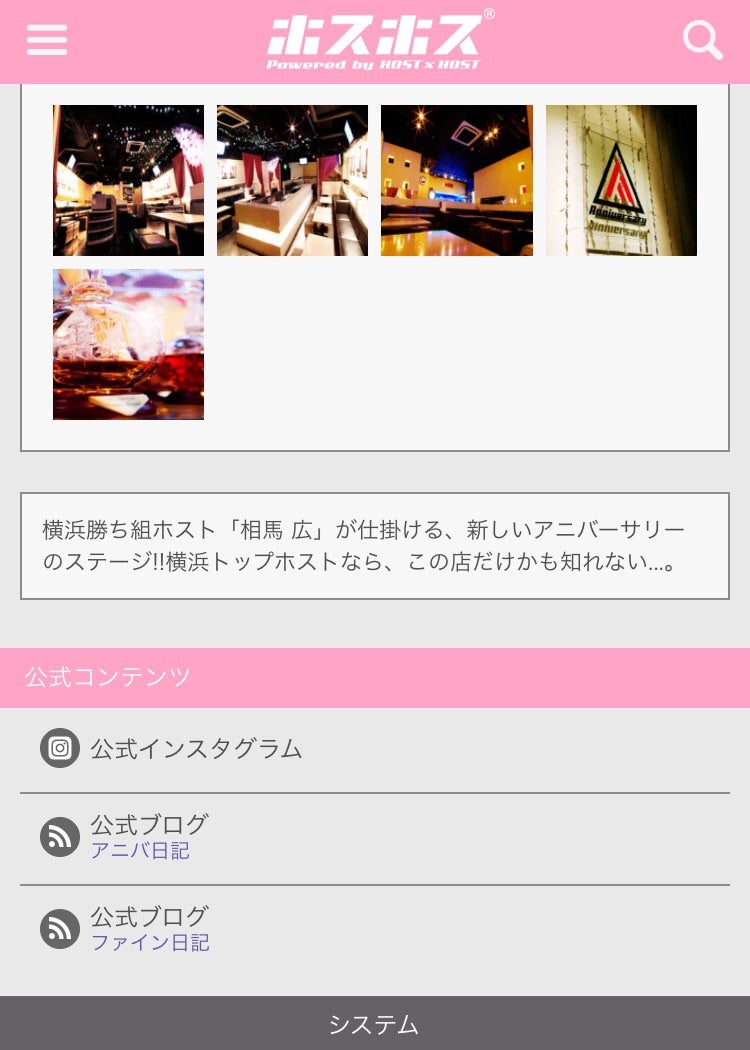Viewport: 750px width, 1050px height.
Task: Open the 公式ブログ ファイン日記
Action: click(150, 929)
